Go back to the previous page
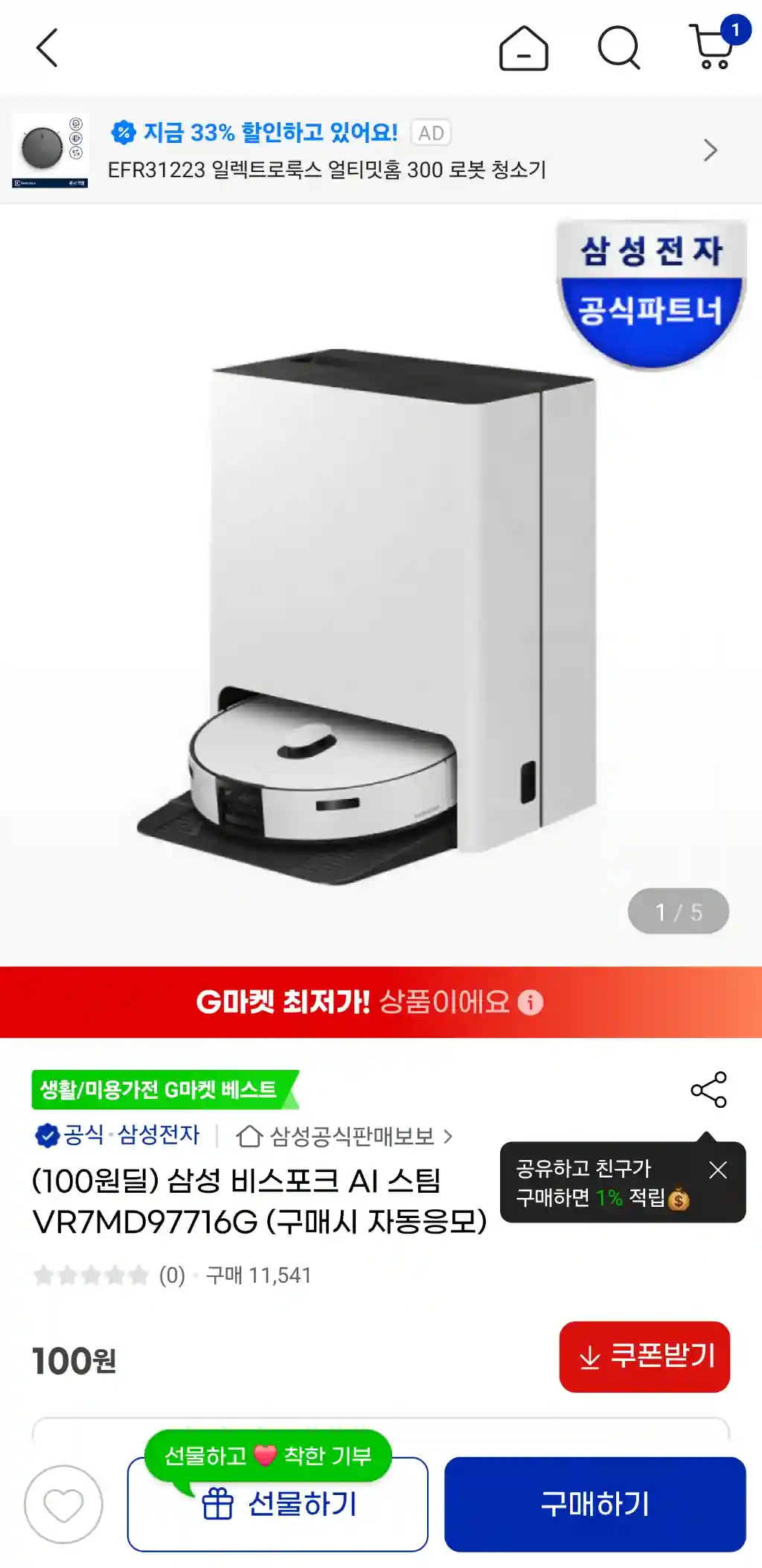 (x=47, y=48)
